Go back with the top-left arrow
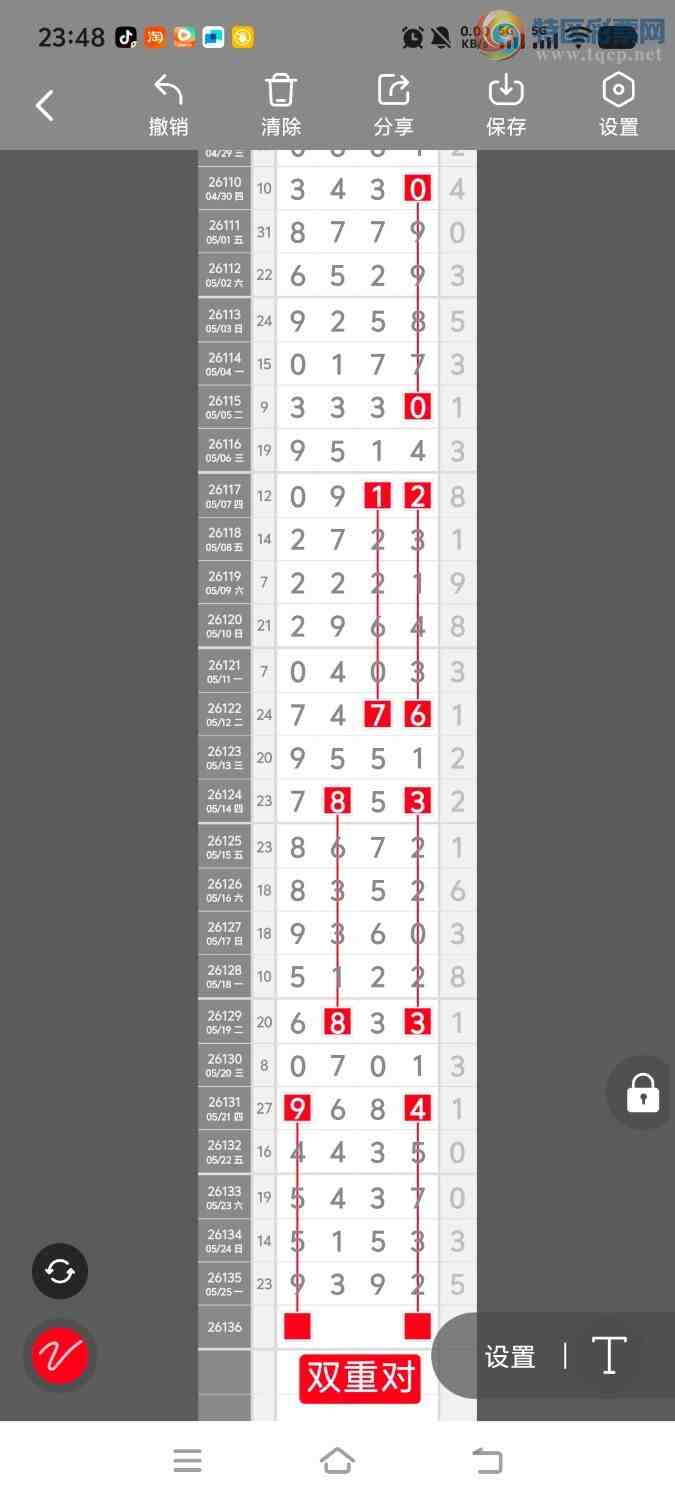Viewport: 675px width, 1500px height. (x=45, y=105)
